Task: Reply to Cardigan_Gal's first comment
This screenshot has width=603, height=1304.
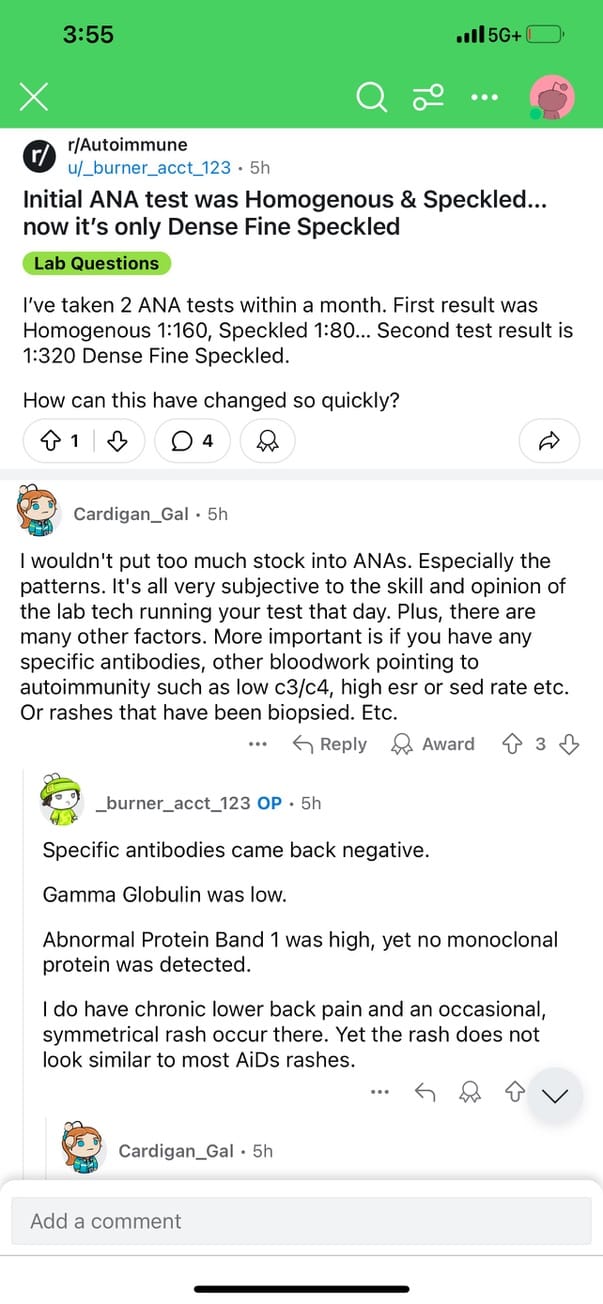Action: (330, 744)
